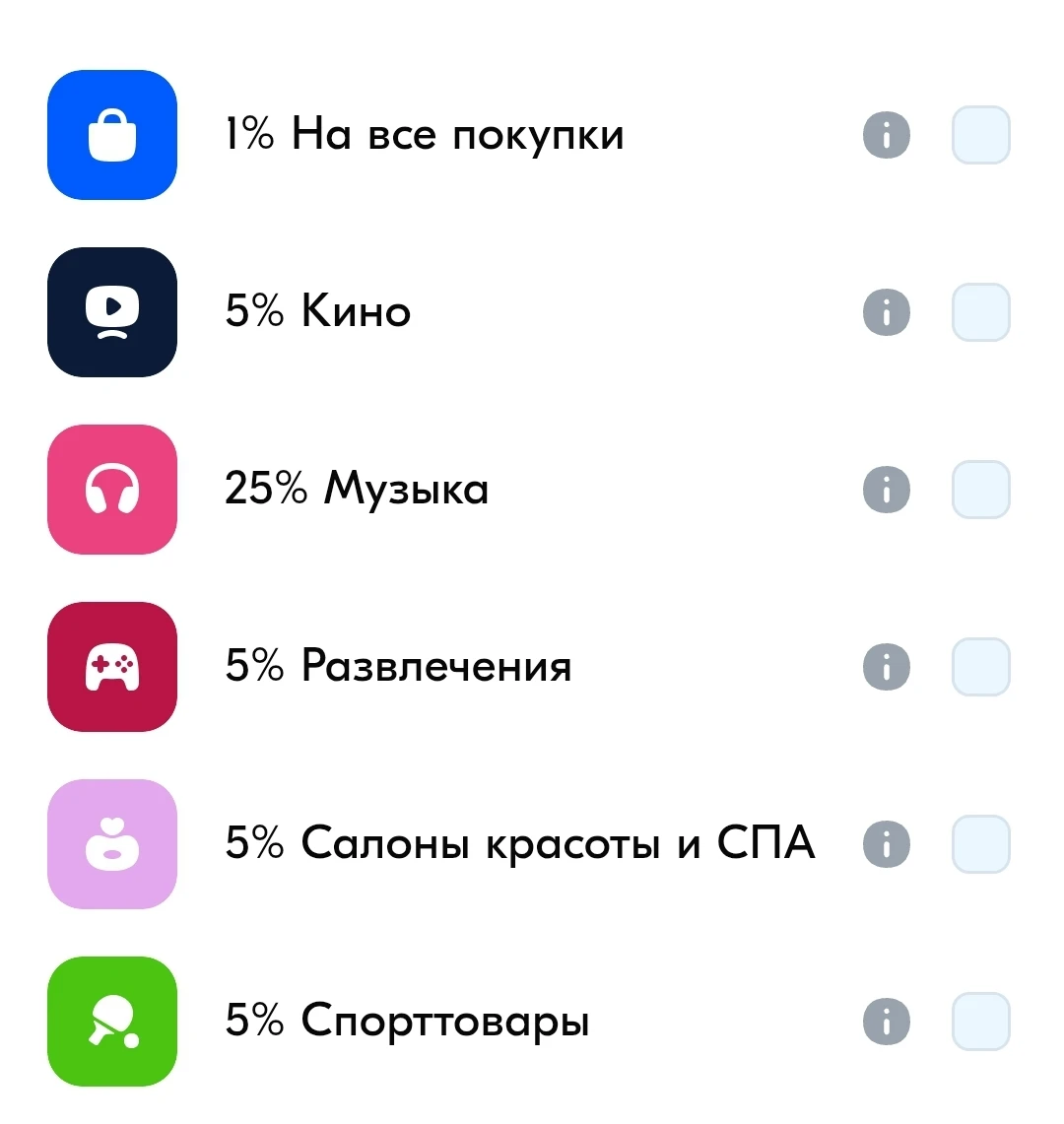
Task: See info about 5% Спорттовары
Action: coord(887,1022)
